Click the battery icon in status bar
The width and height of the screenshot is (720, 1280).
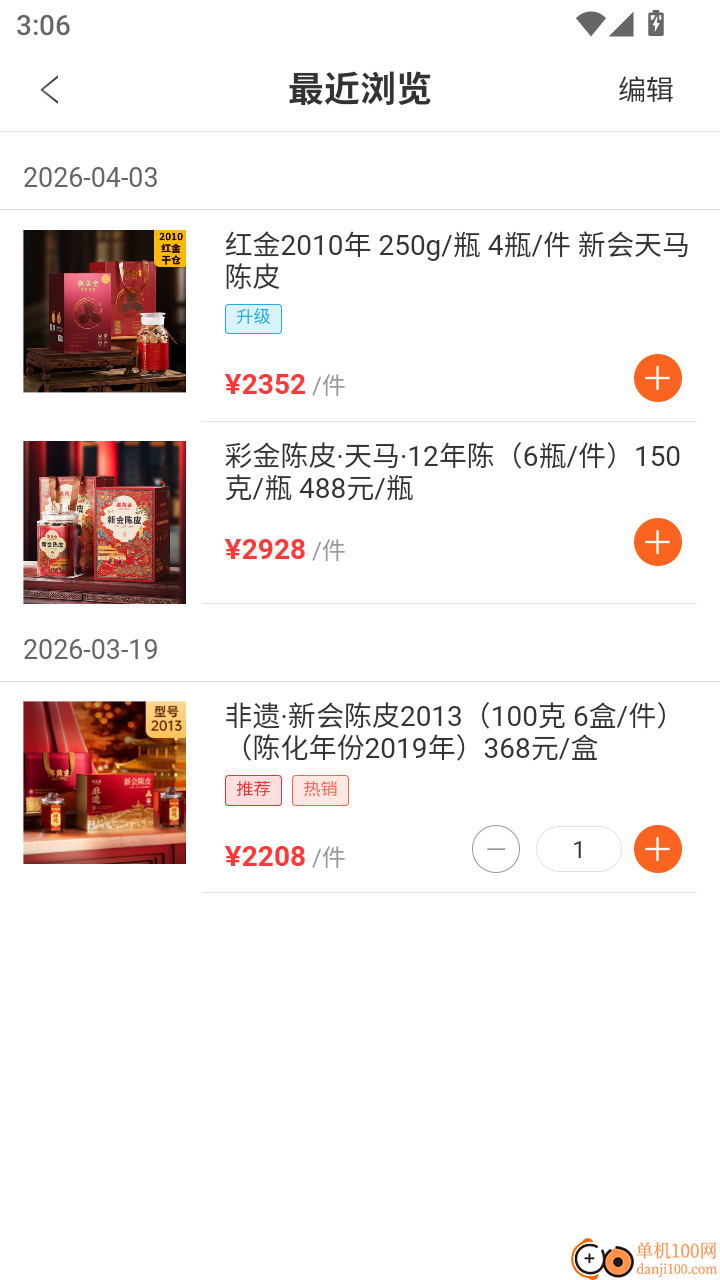(x=655, y=25)
